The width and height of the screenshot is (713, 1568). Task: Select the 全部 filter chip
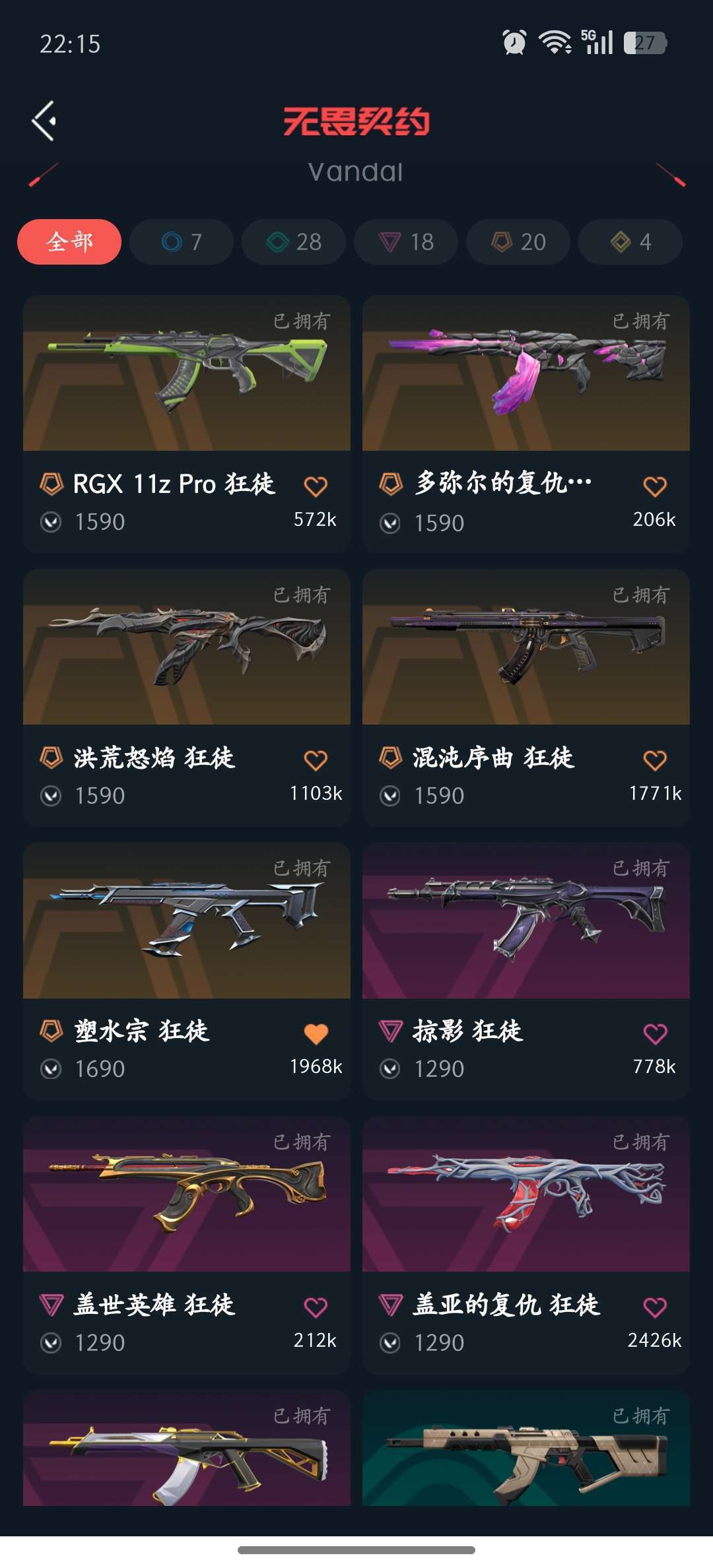[69, 242]
